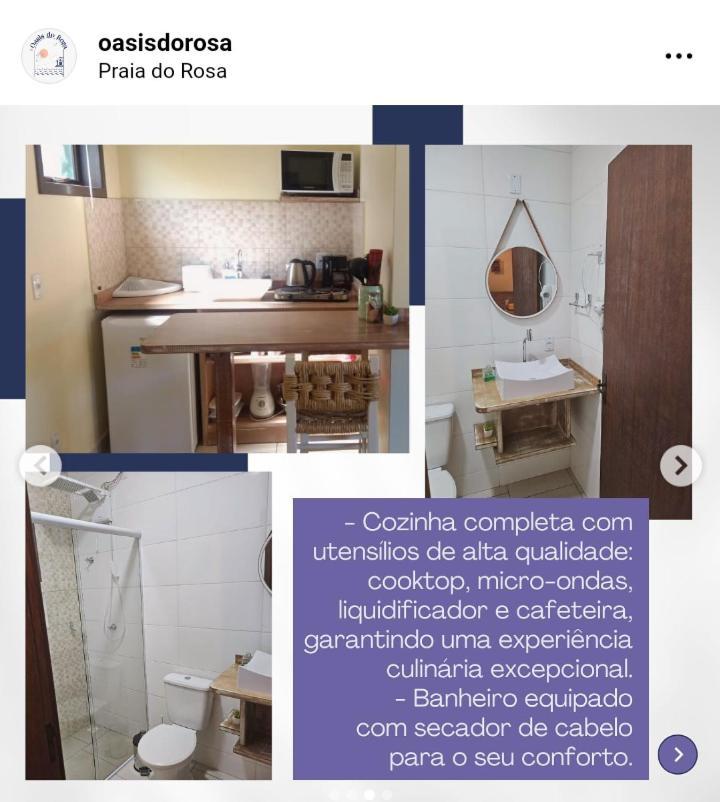Go back to the previous carousel image
Image resolution: width=720 pixels, height=802 pixels.
tap(40, 465)
